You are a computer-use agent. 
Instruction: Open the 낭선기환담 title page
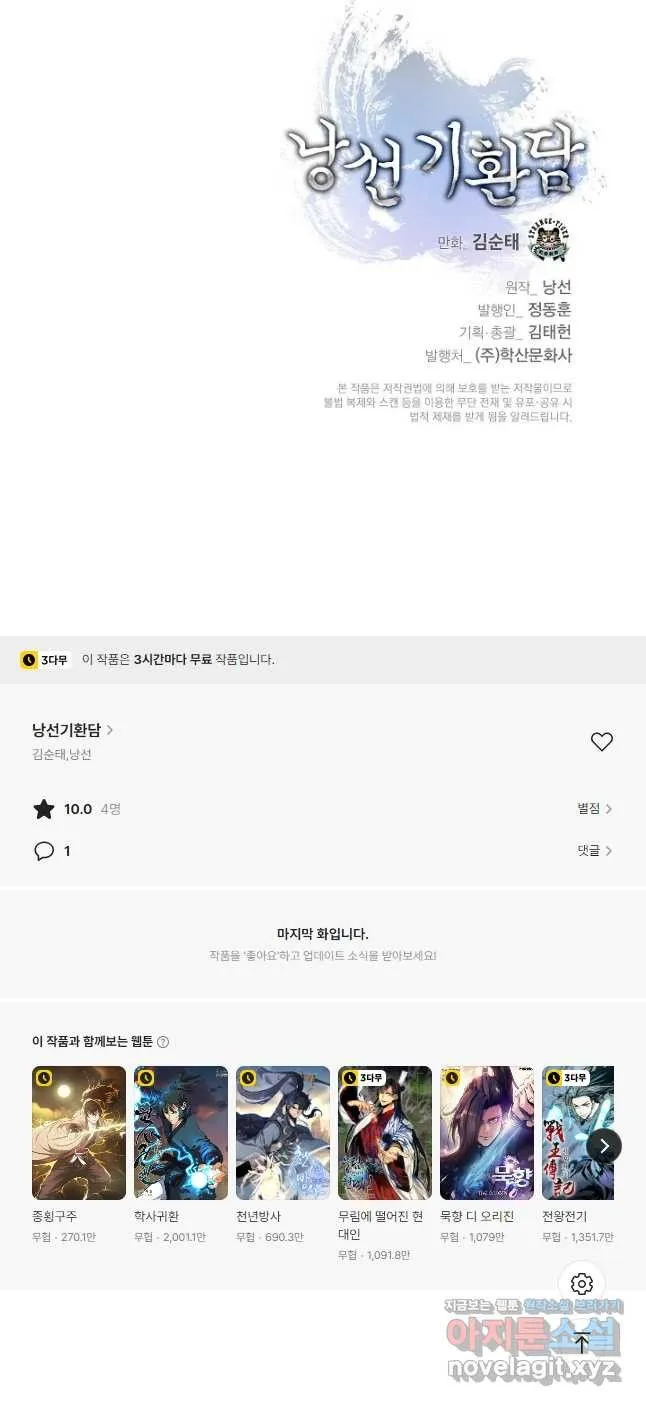pos(72,730)
